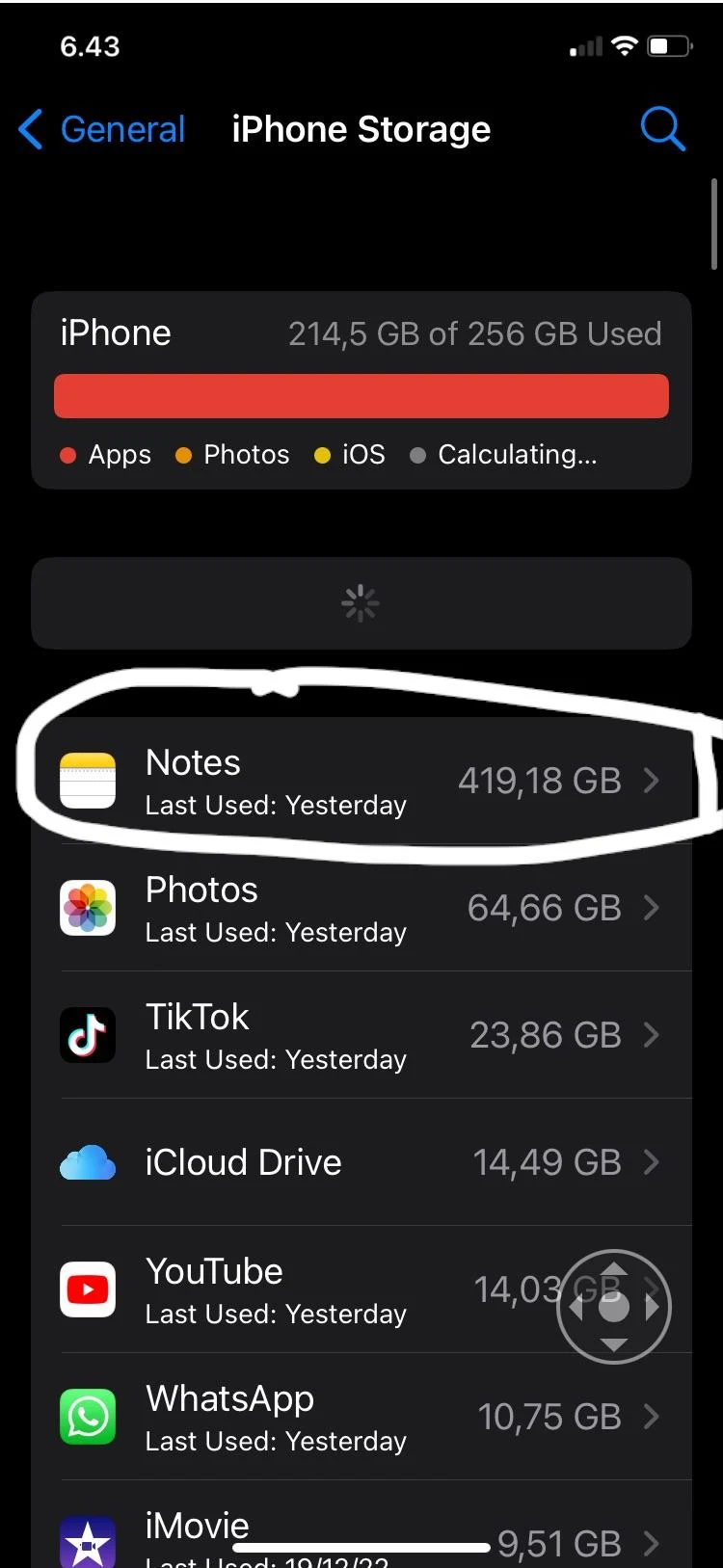Screen dimensions: 723x1568
Task: Tap the YouTube app icon
Action: (88, 1289)
